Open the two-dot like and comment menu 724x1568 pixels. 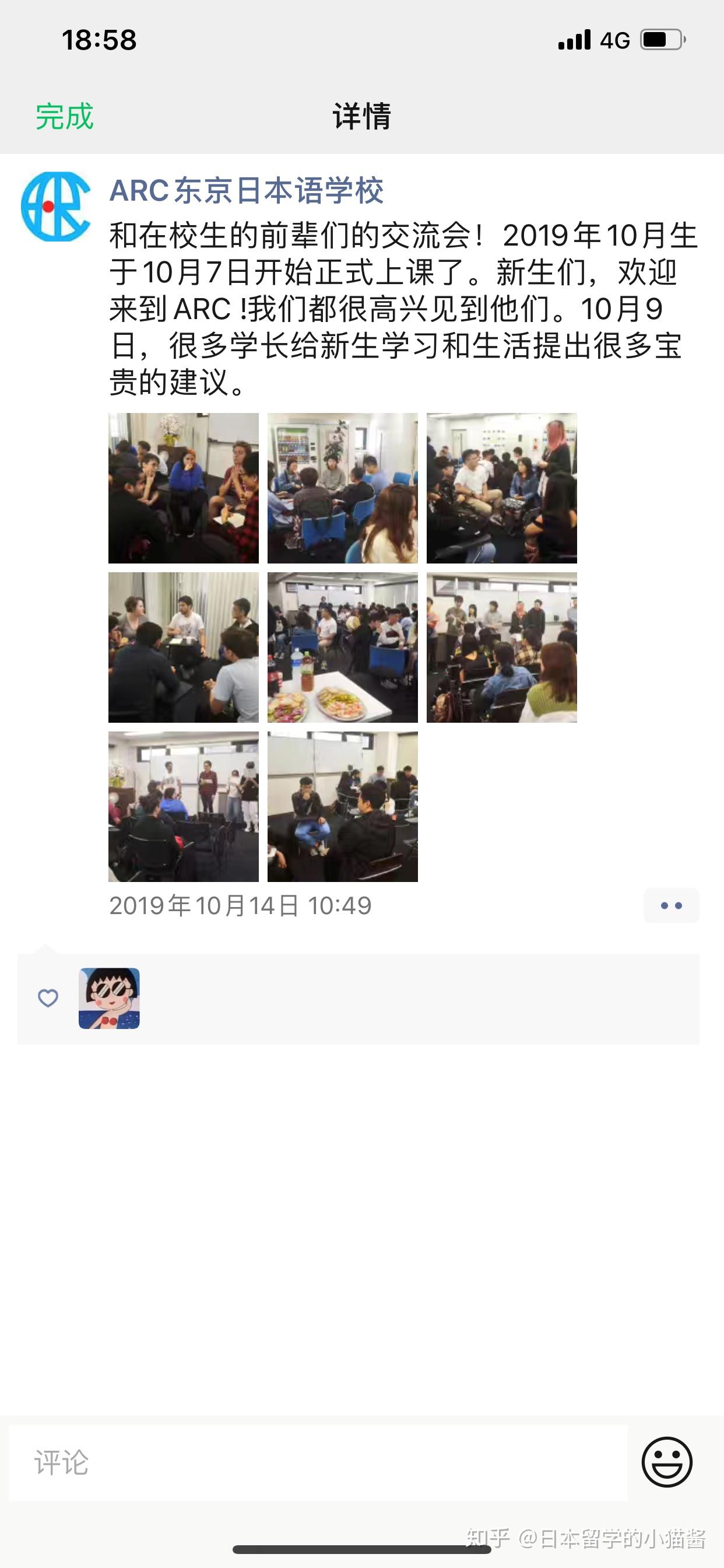click(x=671, y=906)
